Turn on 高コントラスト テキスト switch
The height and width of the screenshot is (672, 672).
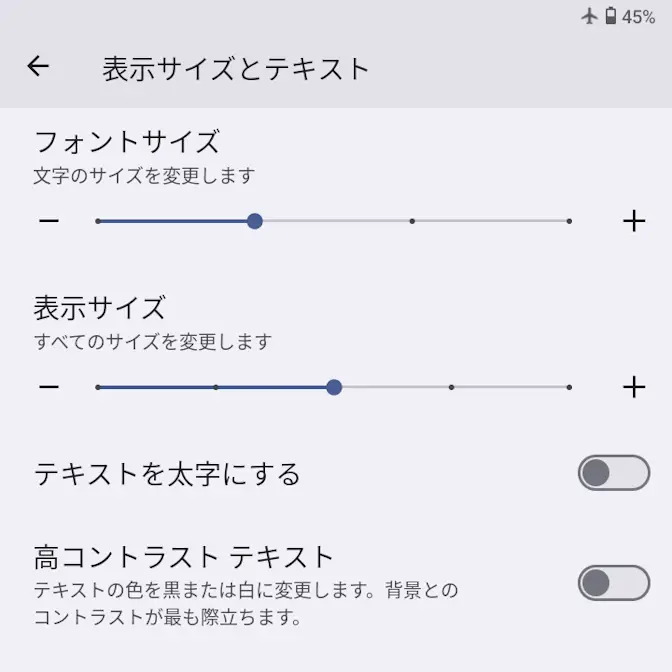(613, 583)
